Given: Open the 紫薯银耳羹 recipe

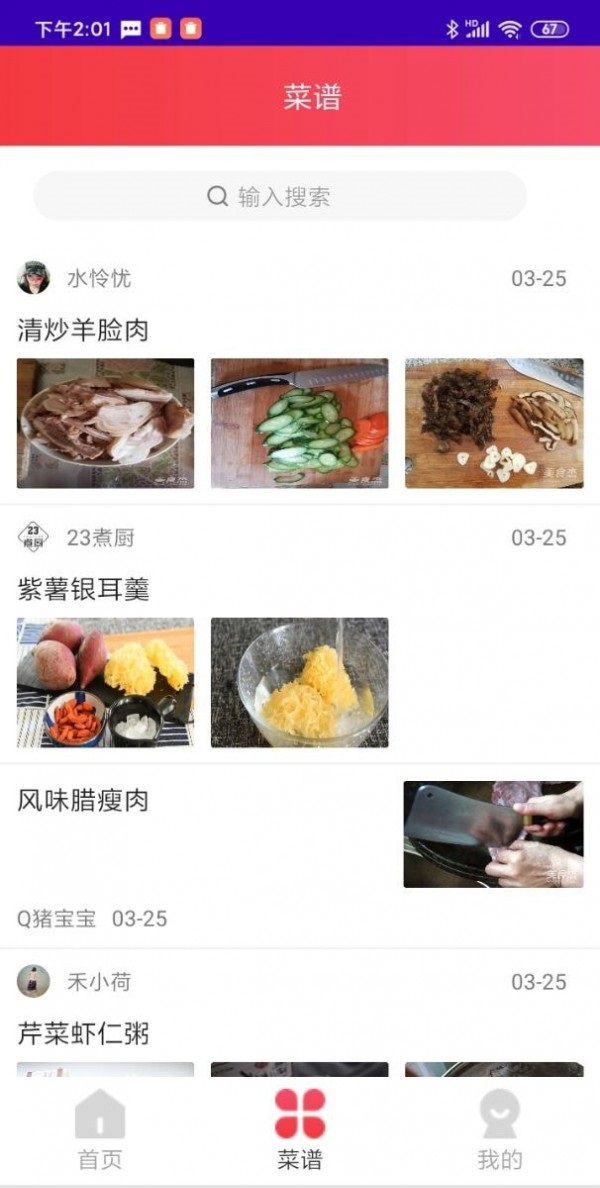Looking at the screenshot, I should coord(84,590).
